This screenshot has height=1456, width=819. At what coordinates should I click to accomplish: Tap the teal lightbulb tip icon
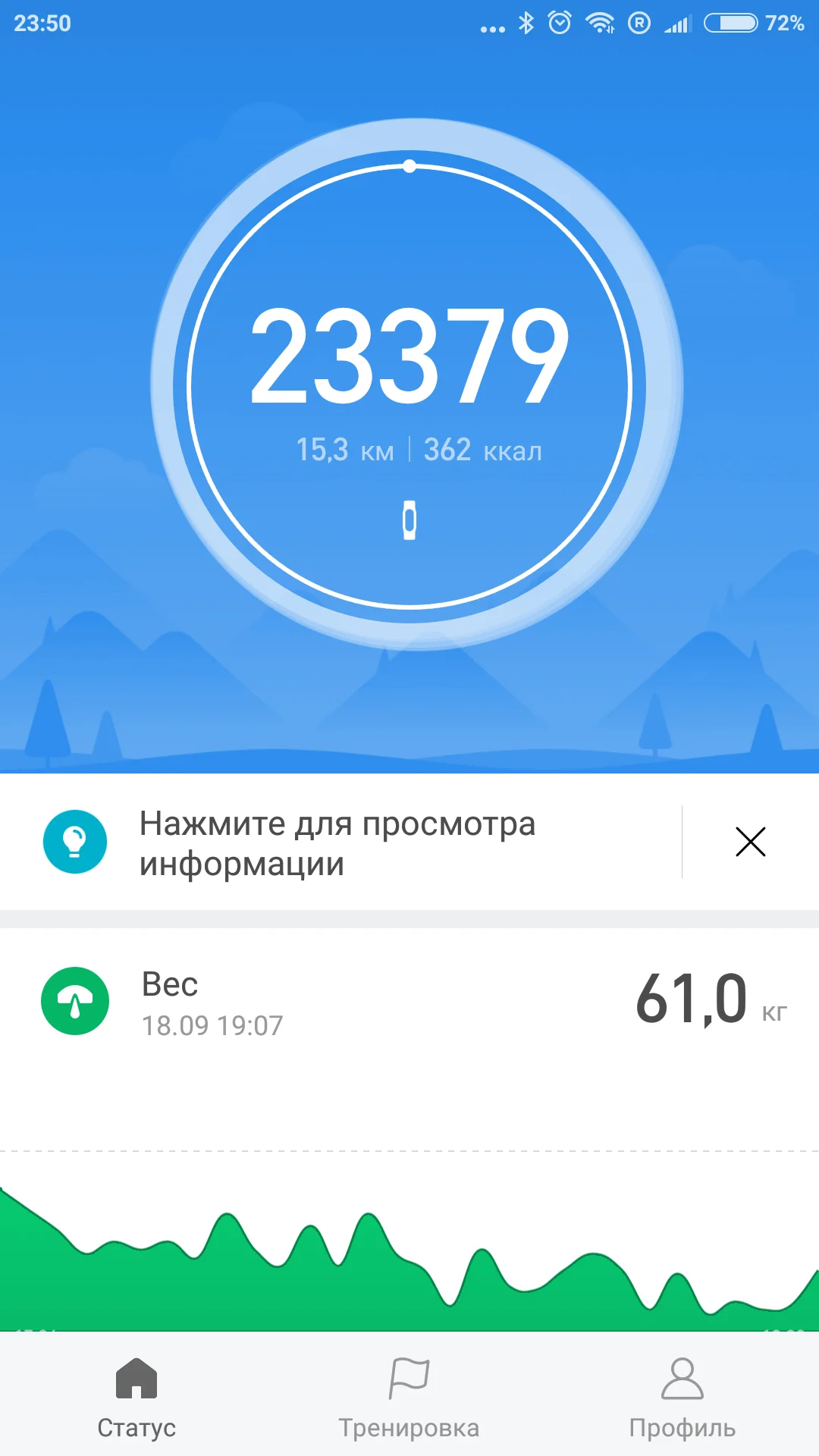[75, 842]
